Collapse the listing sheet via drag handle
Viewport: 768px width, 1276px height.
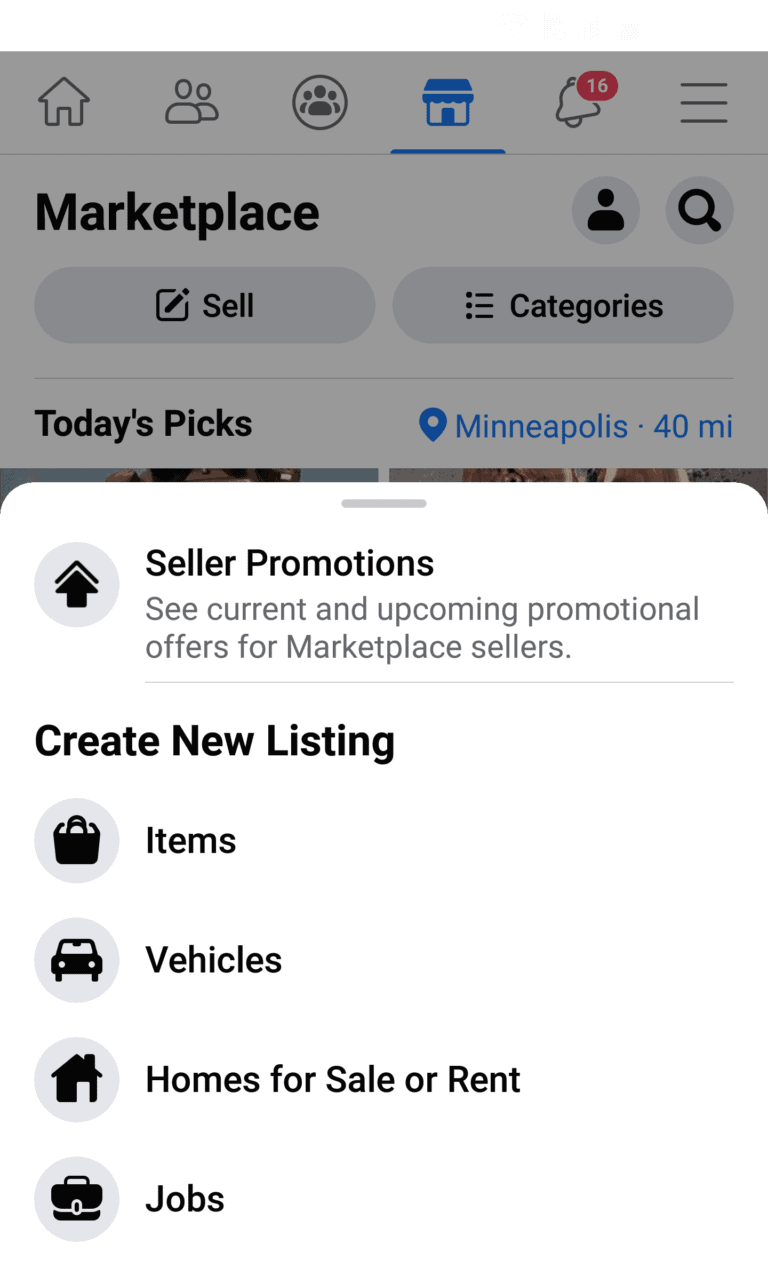click(383, 504)
